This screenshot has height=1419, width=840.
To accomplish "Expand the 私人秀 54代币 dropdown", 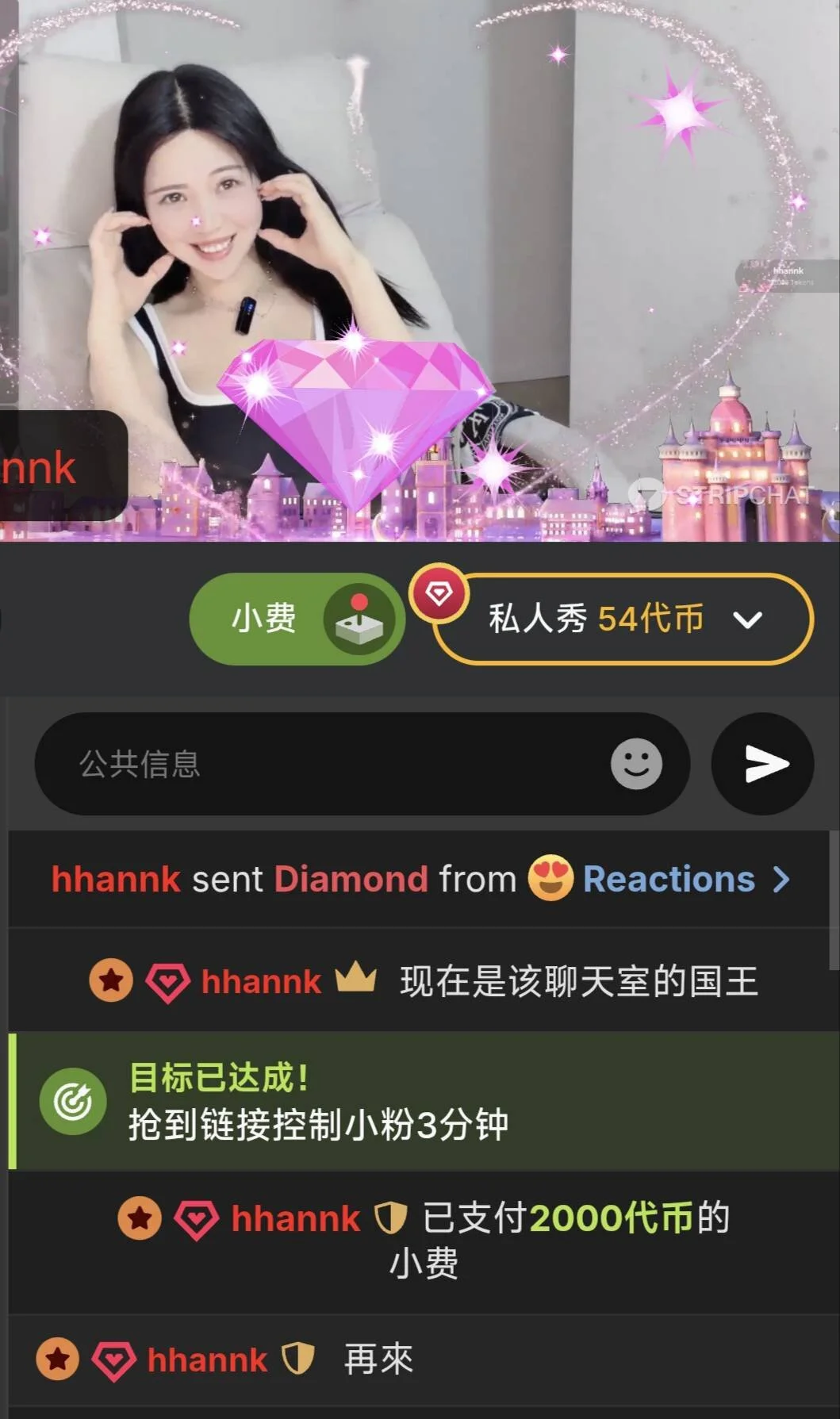I will 746,619.
